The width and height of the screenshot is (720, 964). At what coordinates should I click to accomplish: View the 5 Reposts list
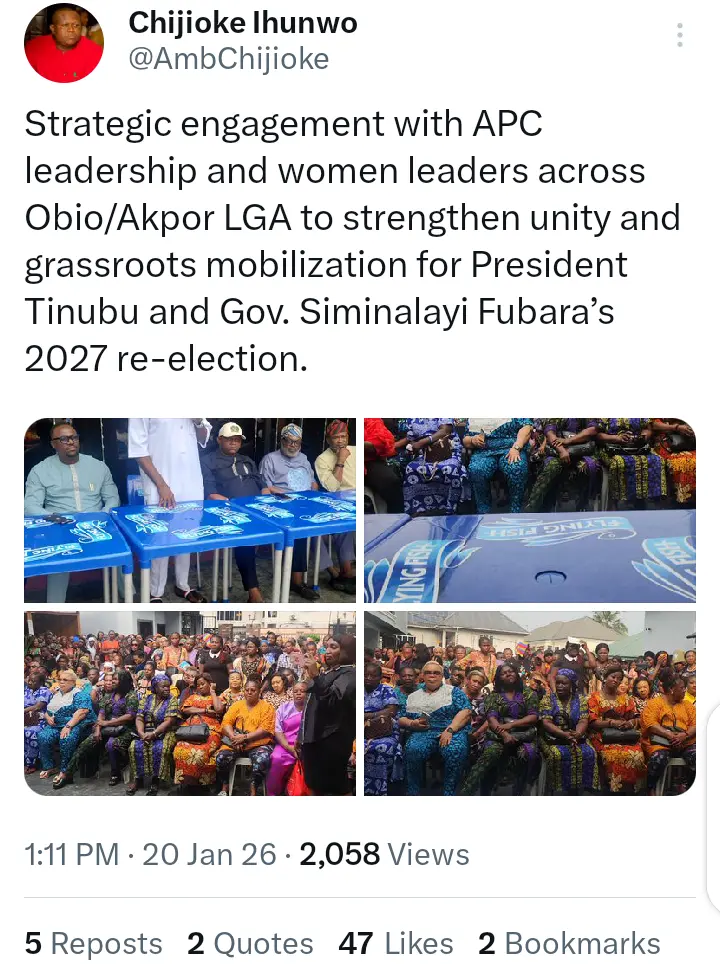pyautogui.click(x=94, y=943)
